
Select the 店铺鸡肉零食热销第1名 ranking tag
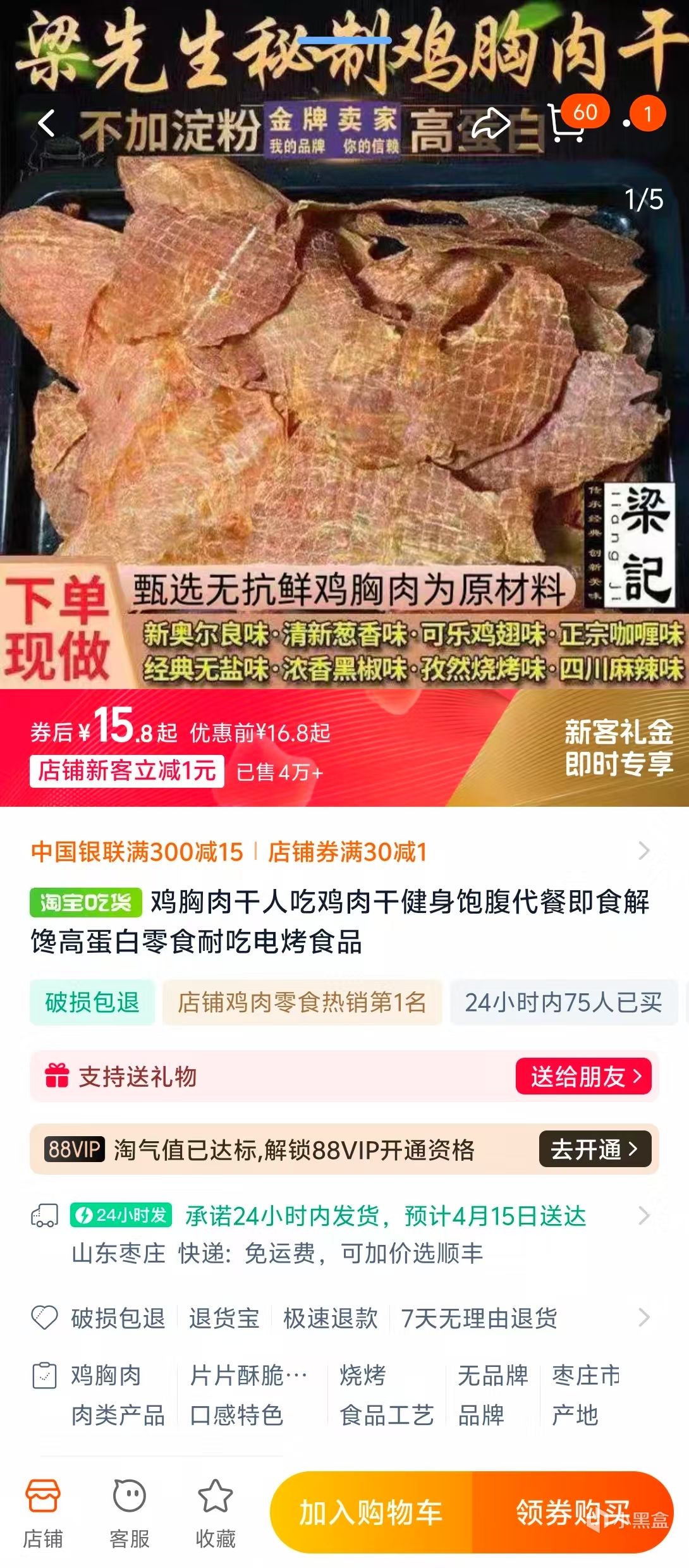click(x=302, y=1002)
